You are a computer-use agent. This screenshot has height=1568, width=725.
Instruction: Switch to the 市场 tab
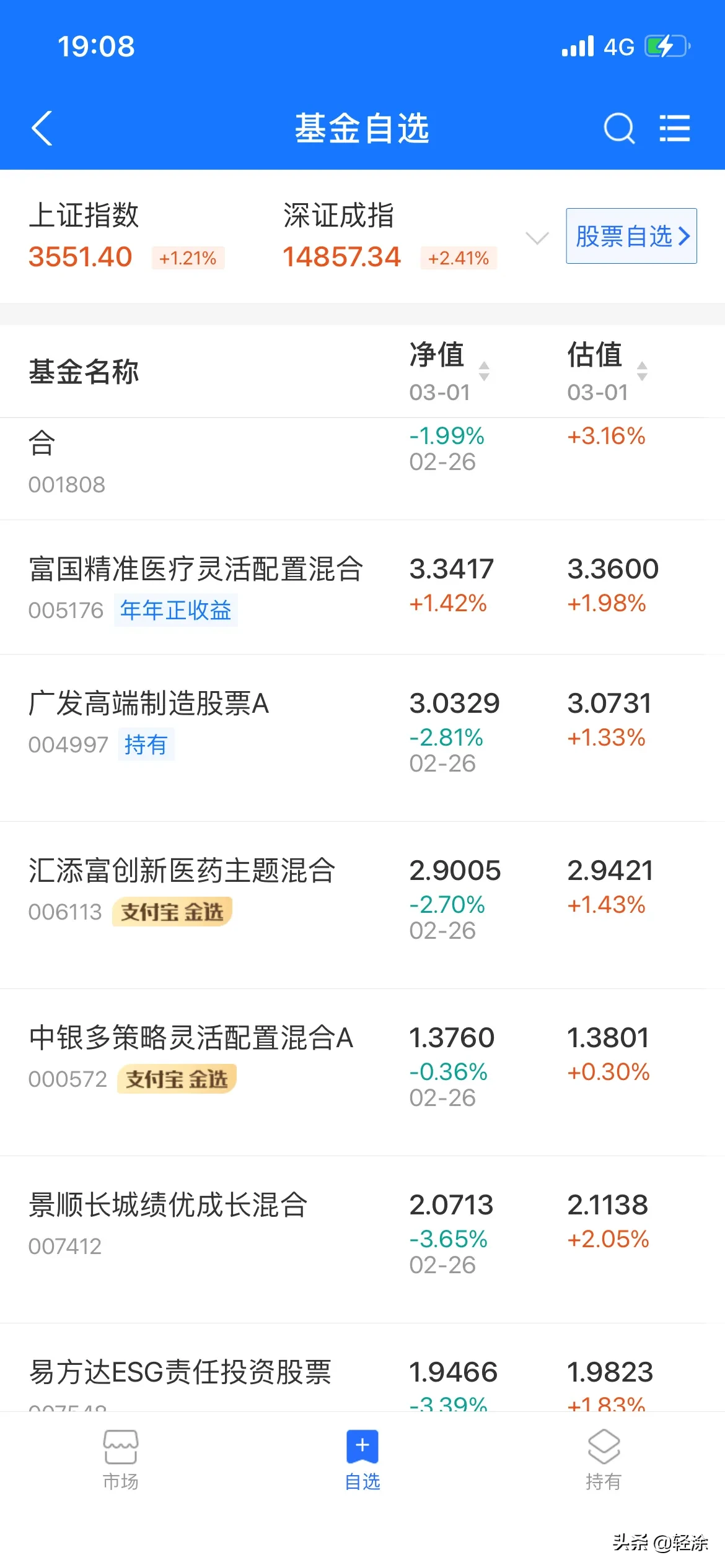pyautogui.click(x=120, y=1460)
